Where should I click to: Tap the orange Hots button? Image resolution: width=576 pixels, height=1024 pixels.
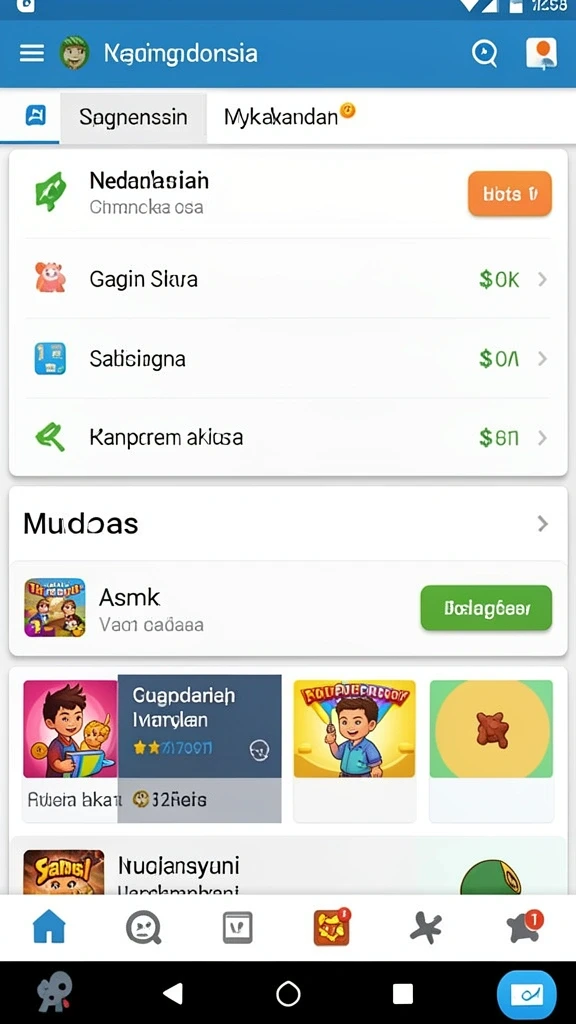pyautogui.click(x=510, y=193)
